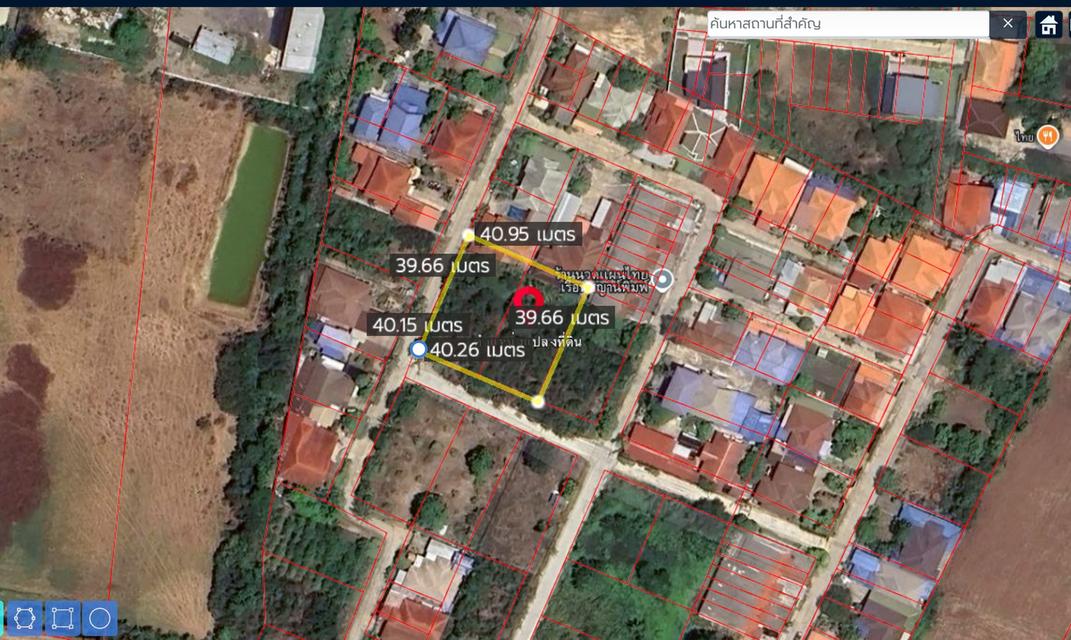
Task: Select the circle drawing tool
Action: (x=99, y=618)
